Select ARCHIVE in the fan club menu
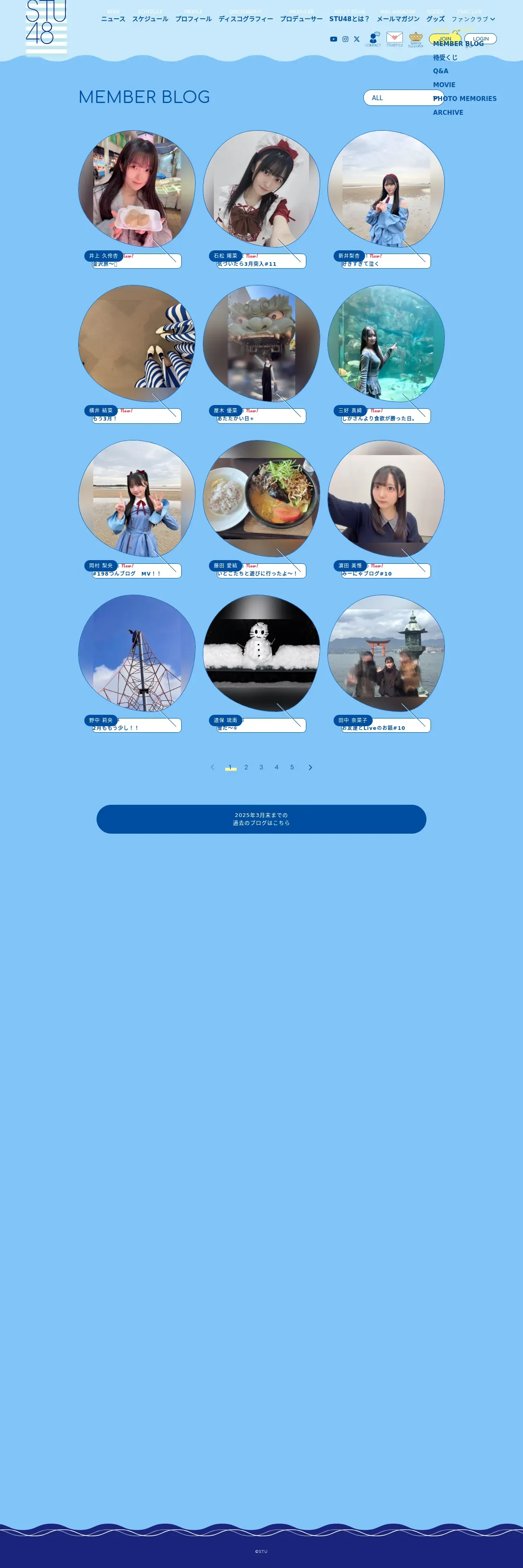Screen dimensions: 523x1568 point(448,113)
